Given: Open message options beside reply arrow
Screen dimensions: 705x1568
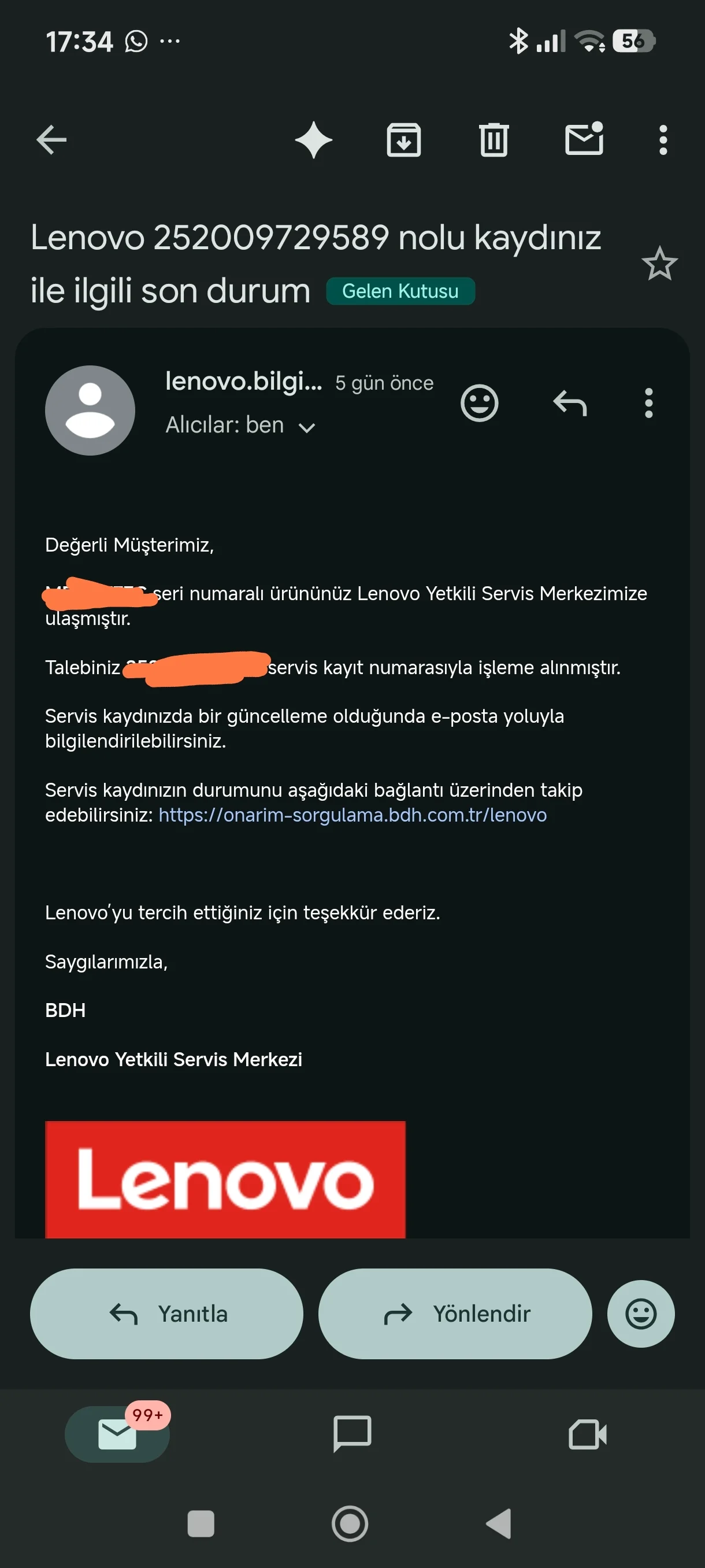Looking at the screenshot, I should 648,403.
